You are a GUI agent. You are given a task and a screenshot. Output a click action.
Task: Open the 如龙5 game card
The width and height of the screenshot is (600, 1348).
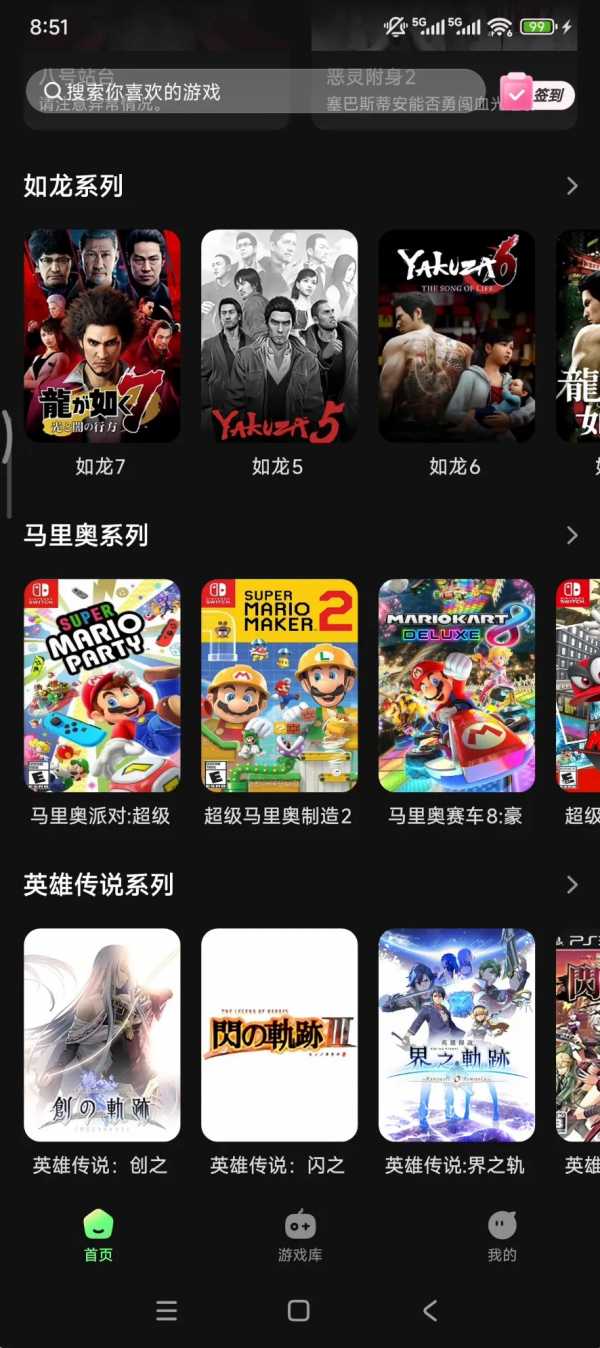[279, 336]
